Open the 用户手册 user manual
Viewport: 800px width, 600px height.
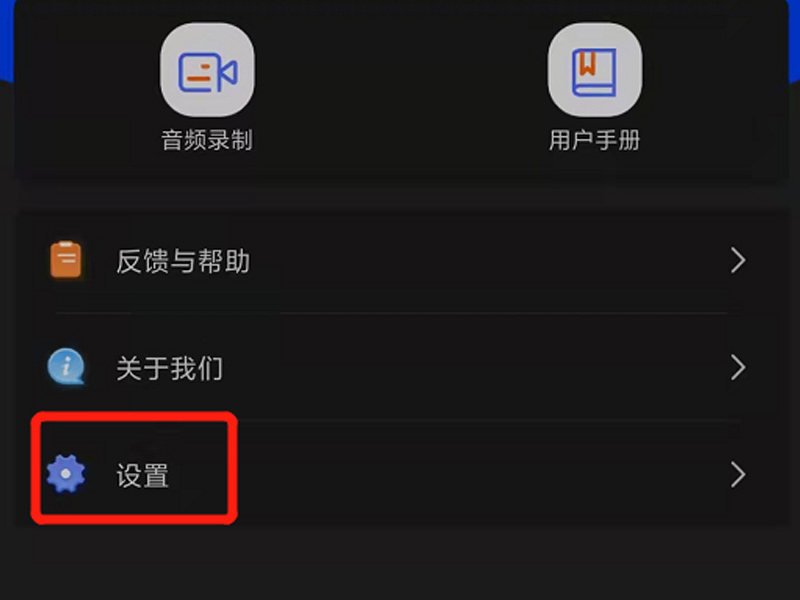[594, 72]
